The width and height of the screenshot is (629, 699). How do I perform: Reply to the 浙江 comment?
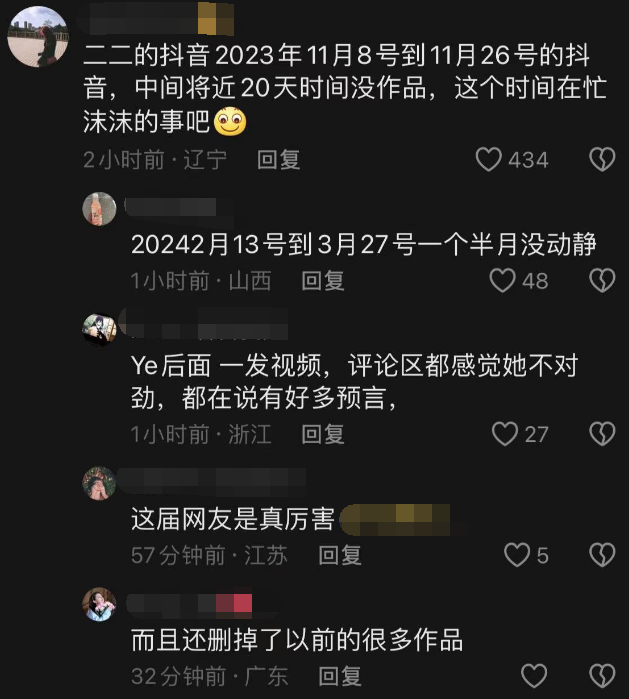point(323,434)
